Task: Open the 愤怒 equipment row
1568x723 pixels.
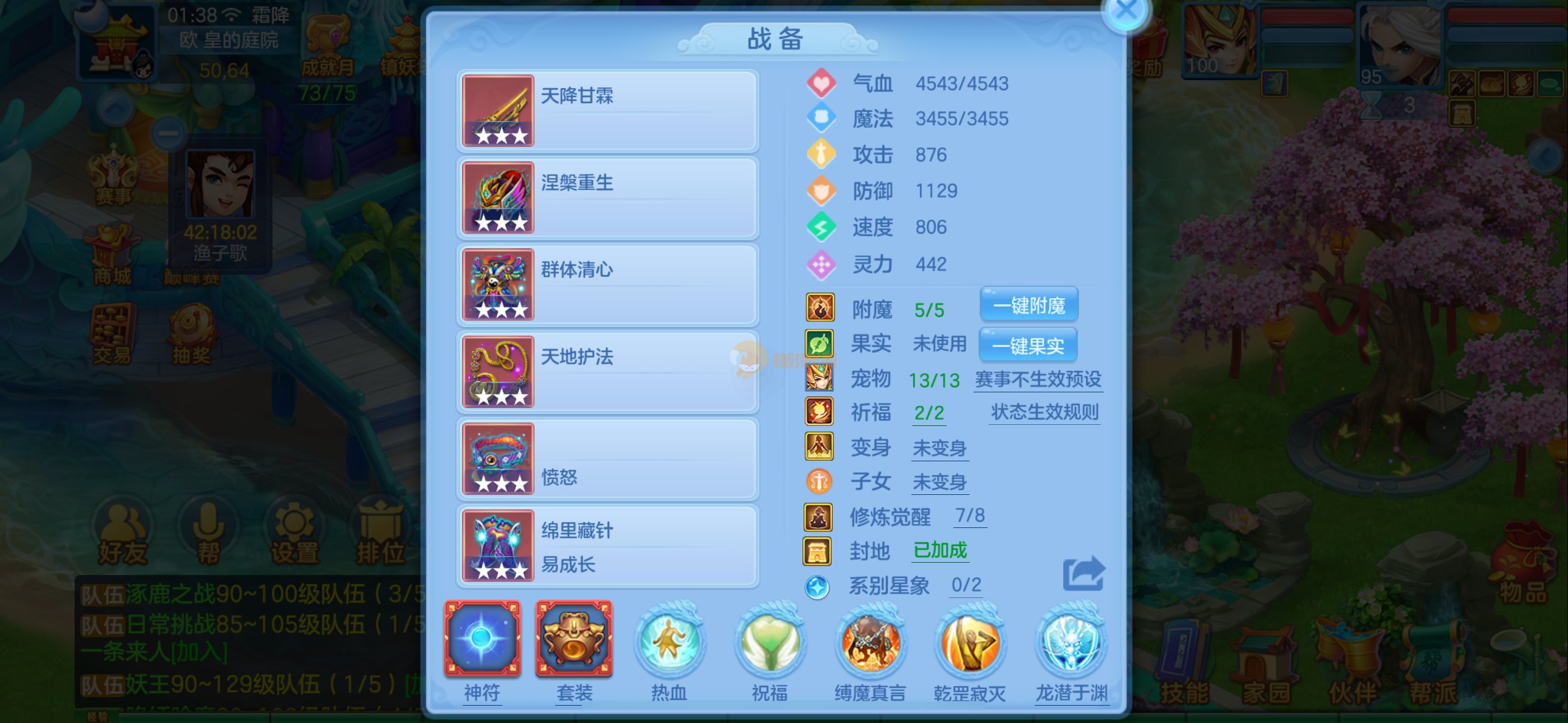Action: click(x=607, y=459)
